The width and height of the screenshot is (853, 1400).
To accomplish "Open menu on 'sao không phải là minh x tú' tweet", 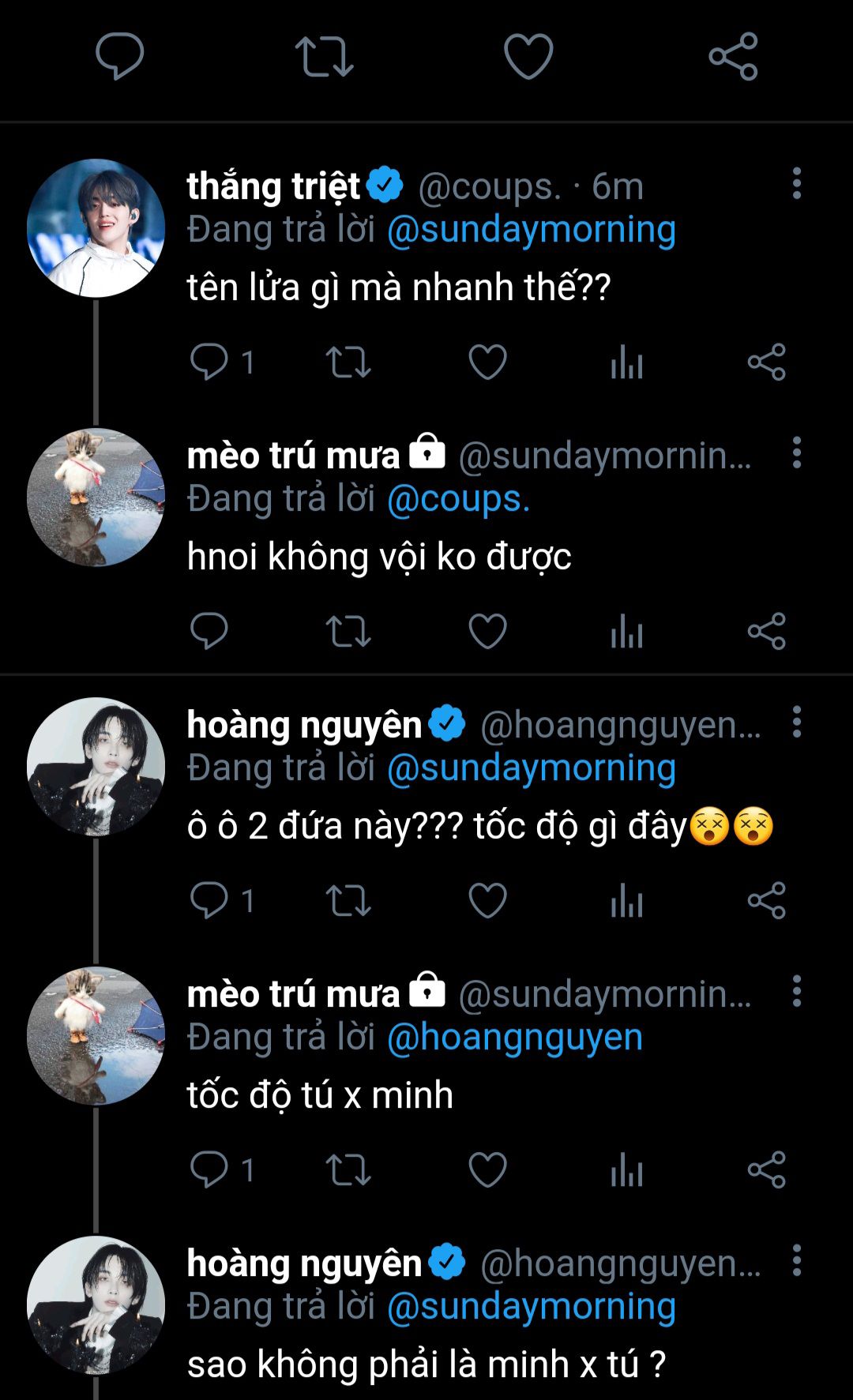I will 796,1261.
